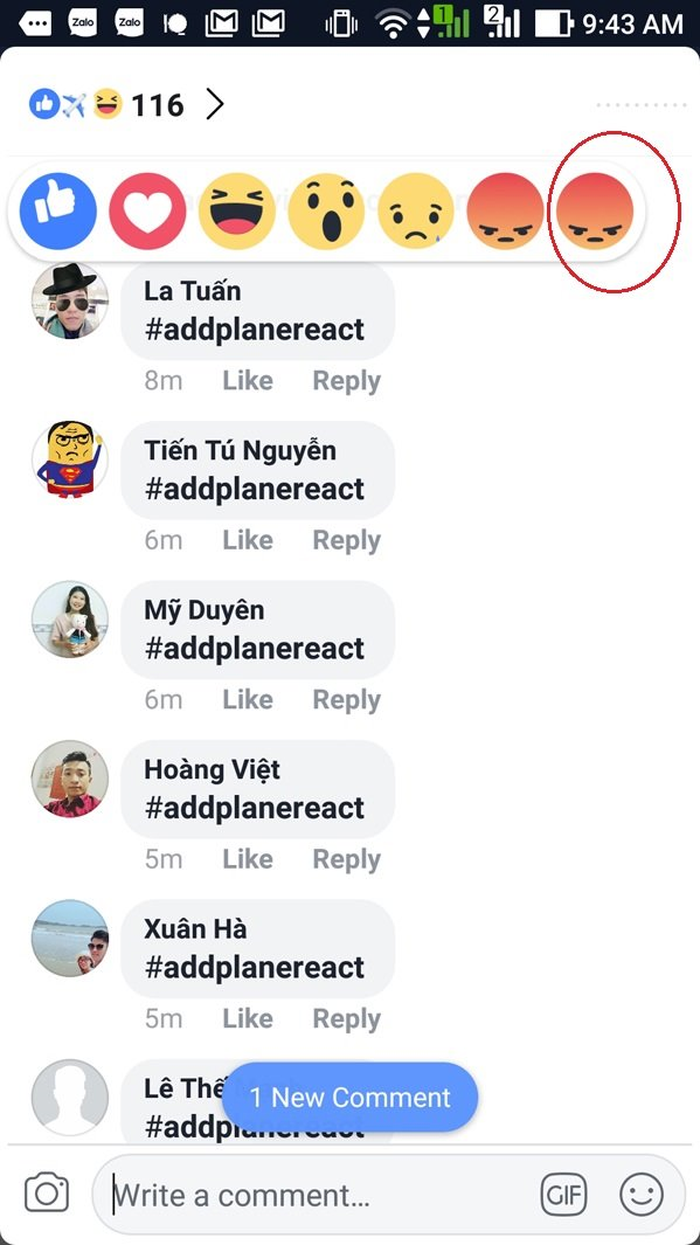
Task: Reply to Mỹ Duyên's comment
Action: [x=346, y=700]
